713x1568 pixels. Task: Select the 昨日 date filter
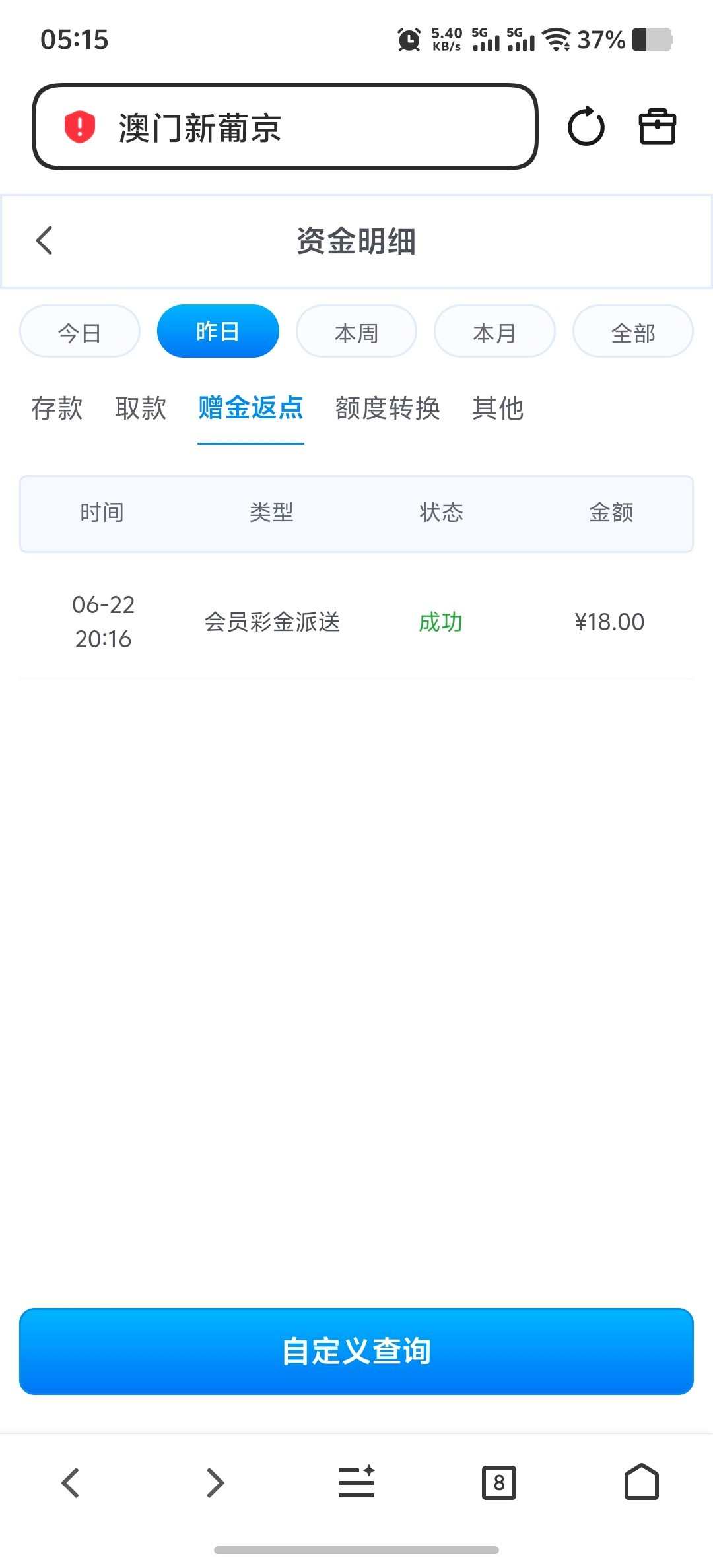click(x=218, y=331)
